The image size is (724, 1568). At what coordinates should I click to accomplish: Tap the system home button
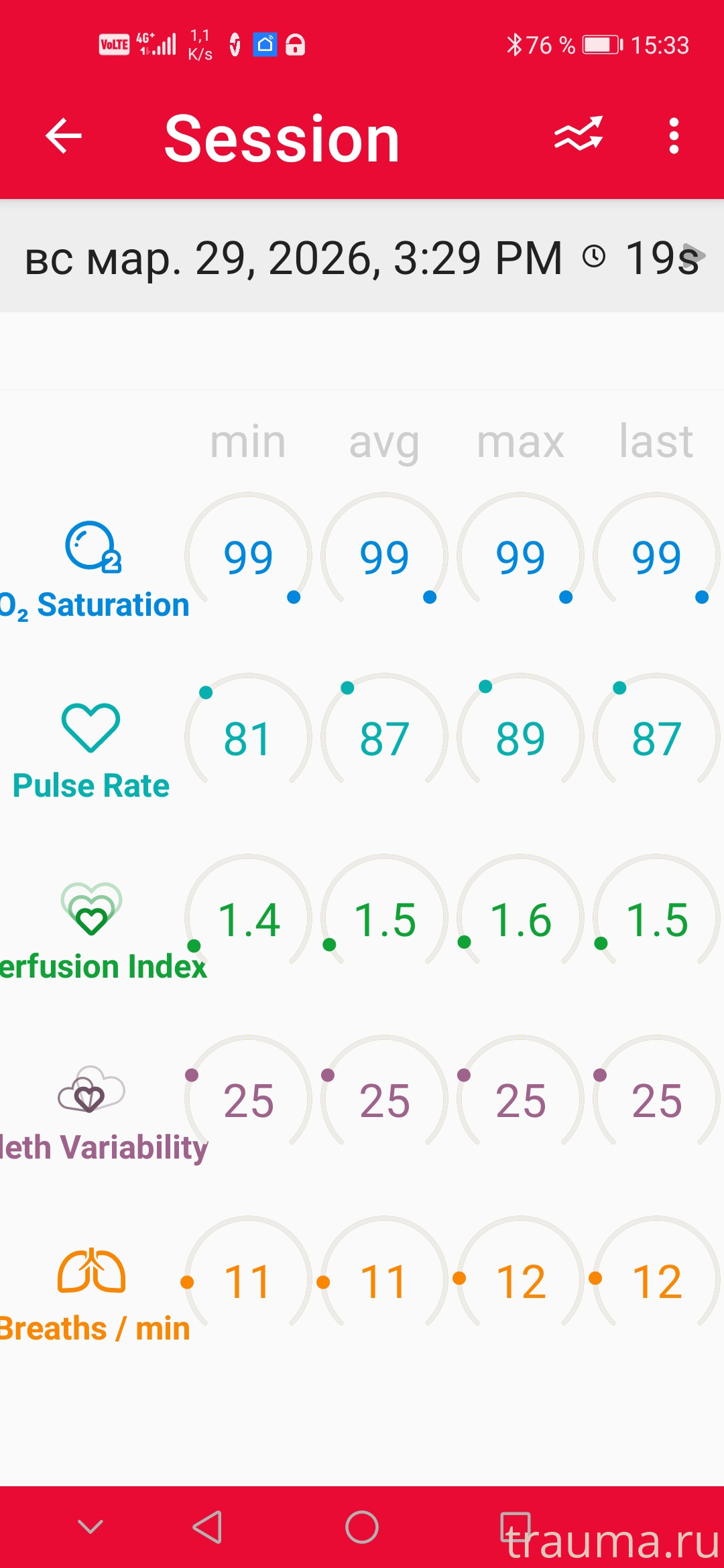point(362,1527)
